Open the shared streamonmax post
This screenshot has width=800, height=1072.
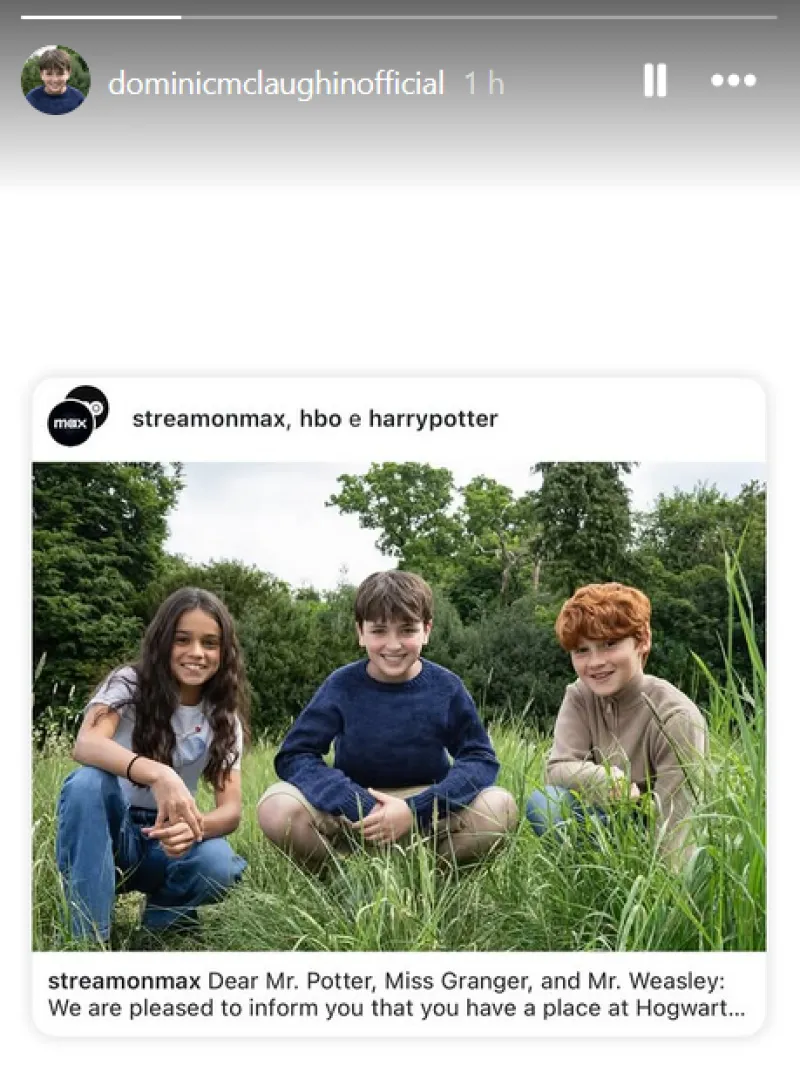pyautogui.click(x=399, y=705)
